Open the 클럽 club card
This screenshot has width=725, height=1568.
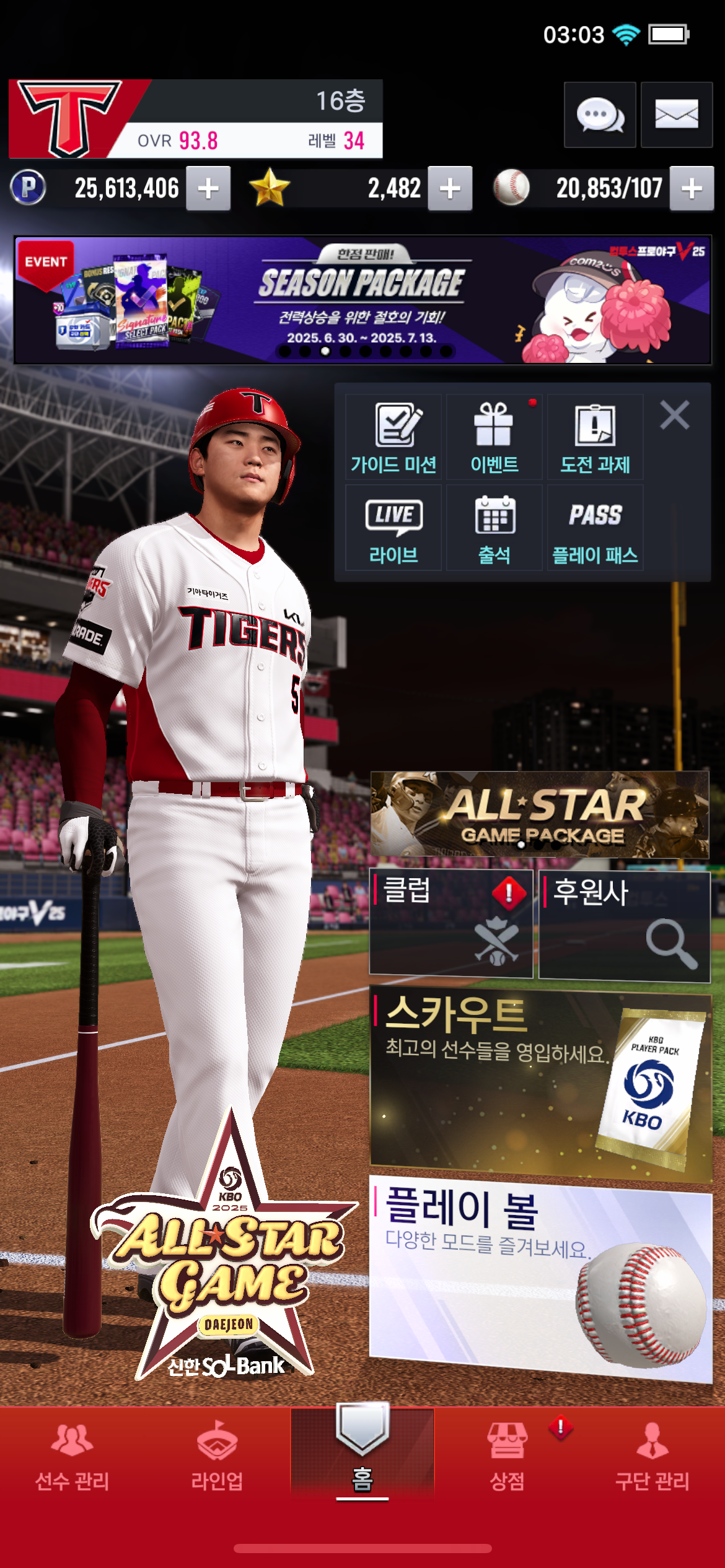(x=450, y=923)
